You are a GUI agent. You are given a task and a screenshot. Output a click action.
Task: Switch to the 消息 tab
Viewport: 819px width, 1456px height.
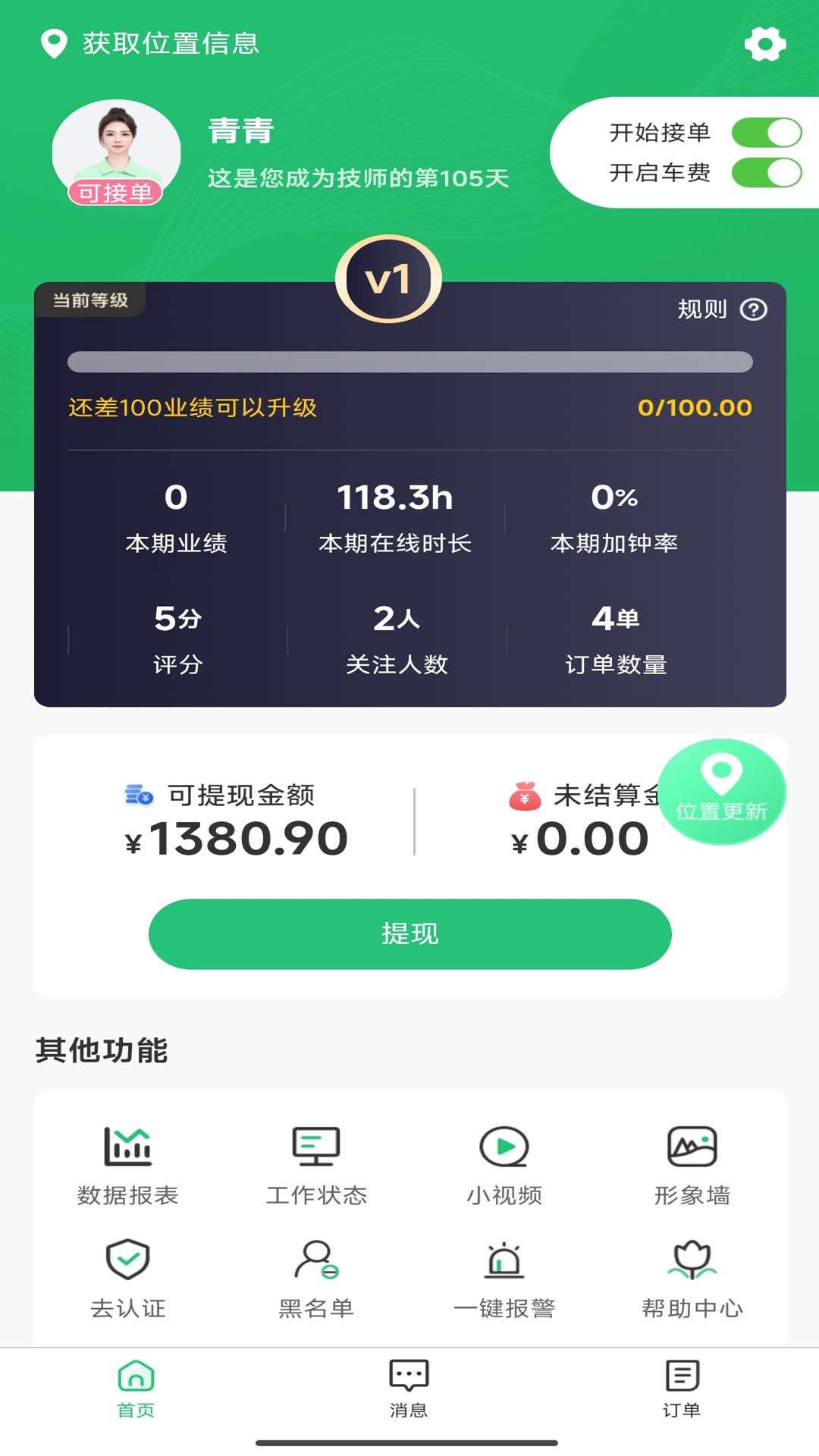pyautogui.click(x=409, y=1388)
